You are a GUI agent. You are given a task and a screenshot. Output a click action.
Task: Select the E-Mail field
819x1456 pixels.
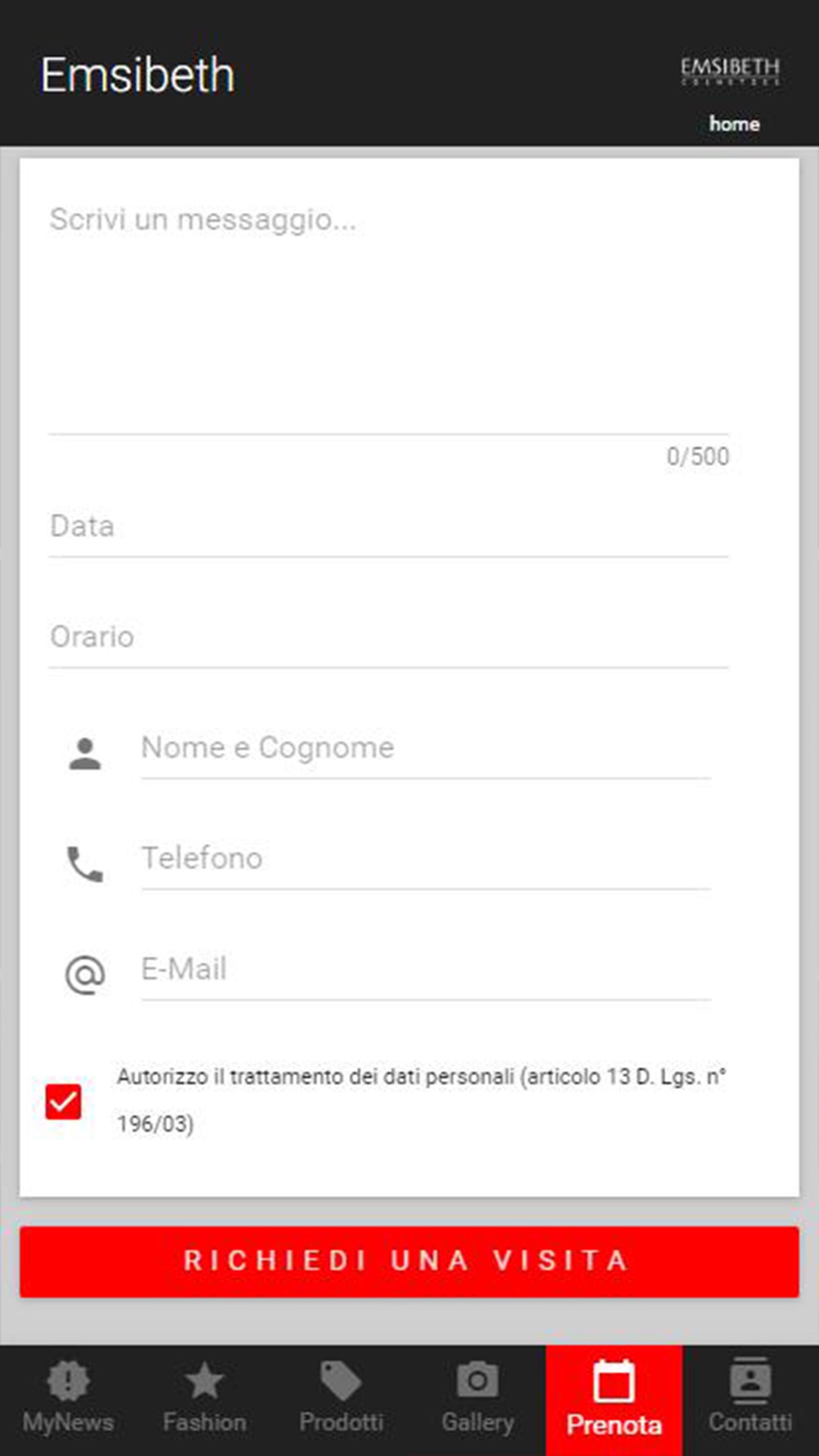[425, 969]
